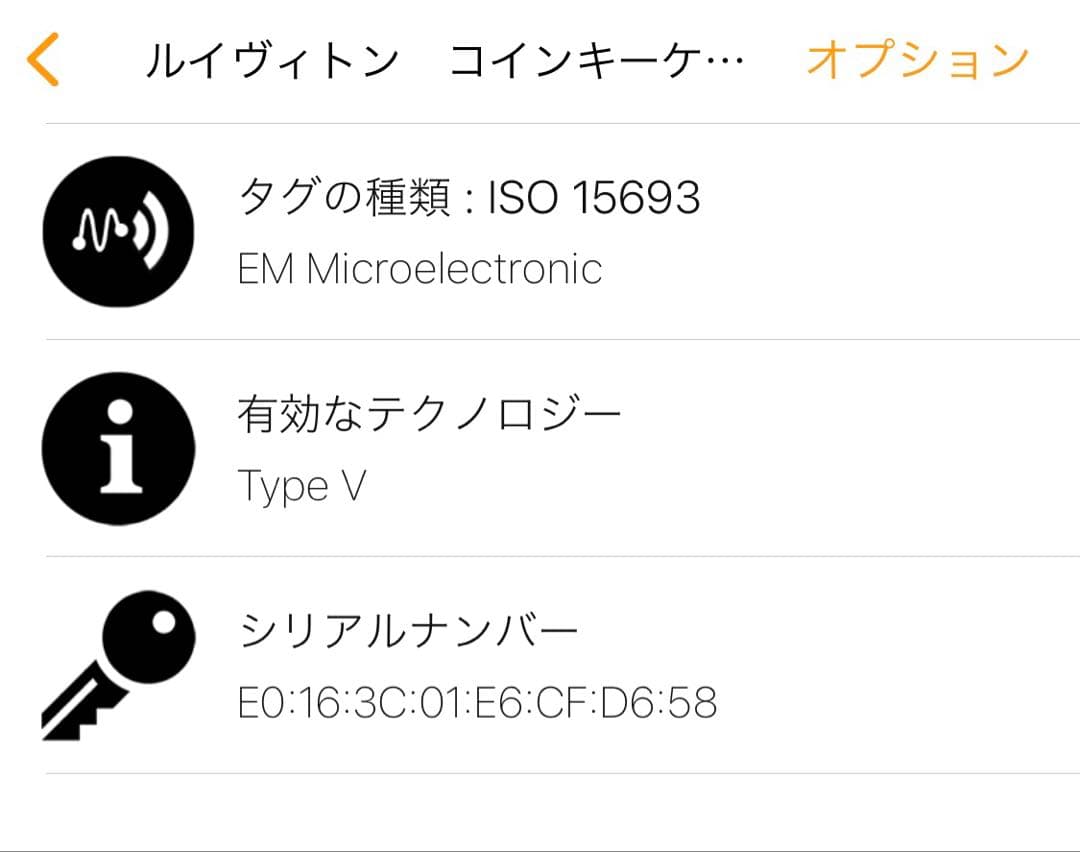This screenshot has width=1080, height=852.
Task: Open the オプション menu
Action: pyautogui.click(x=917, y=61)
